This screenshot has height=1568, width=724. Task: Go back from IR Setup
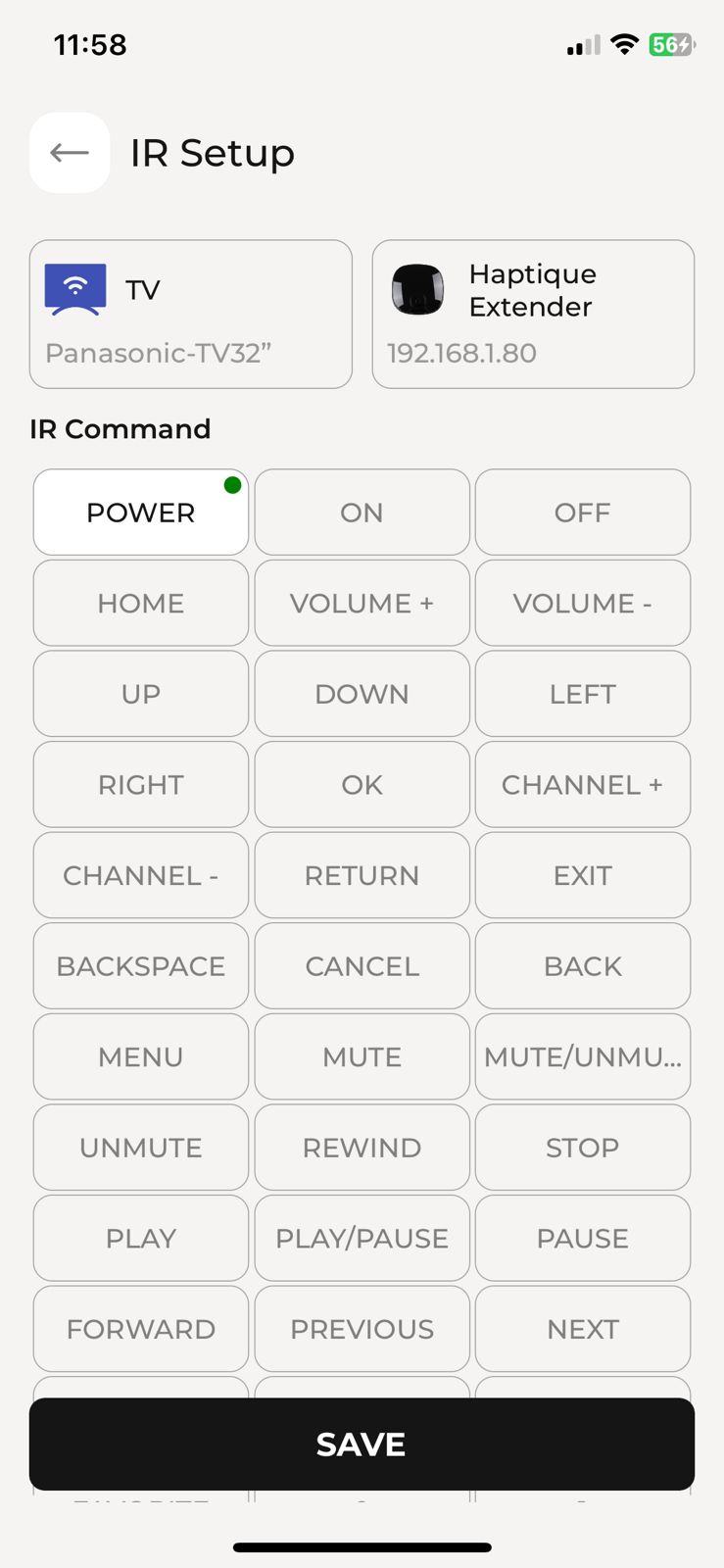(x=70, y=153)
